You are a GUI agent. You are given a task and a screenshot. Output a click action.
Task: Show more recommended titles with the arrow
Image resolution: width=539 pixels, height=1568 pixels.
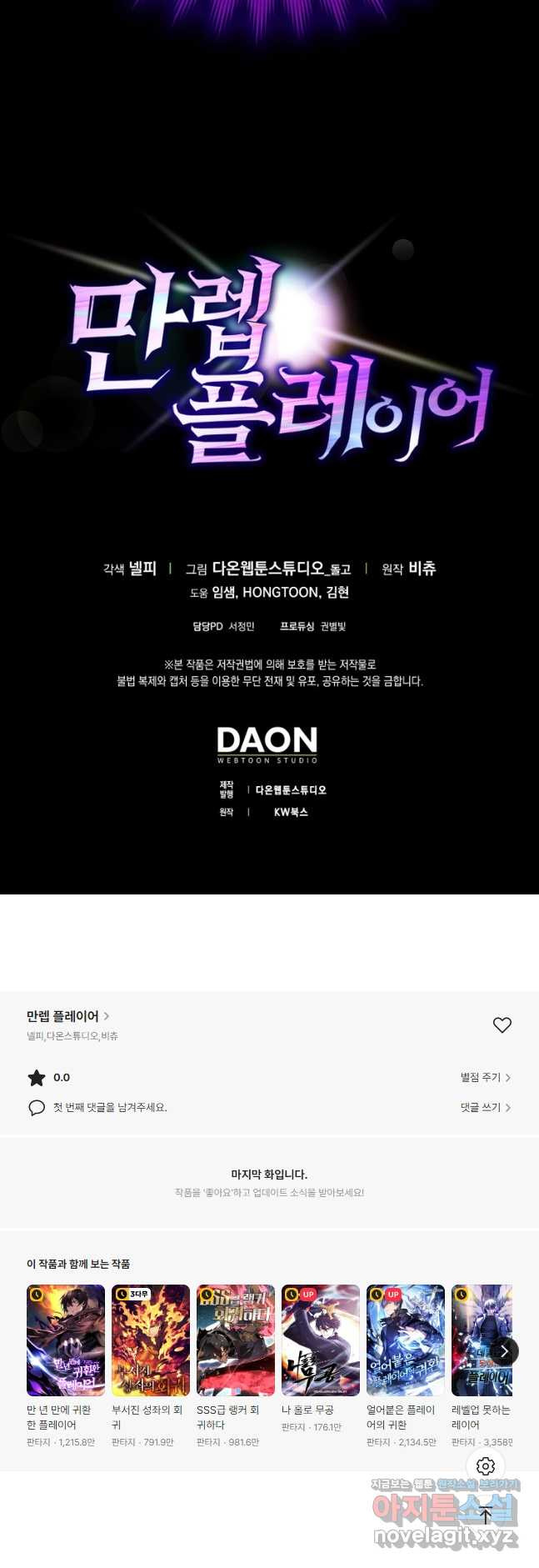pos(504,1351)
